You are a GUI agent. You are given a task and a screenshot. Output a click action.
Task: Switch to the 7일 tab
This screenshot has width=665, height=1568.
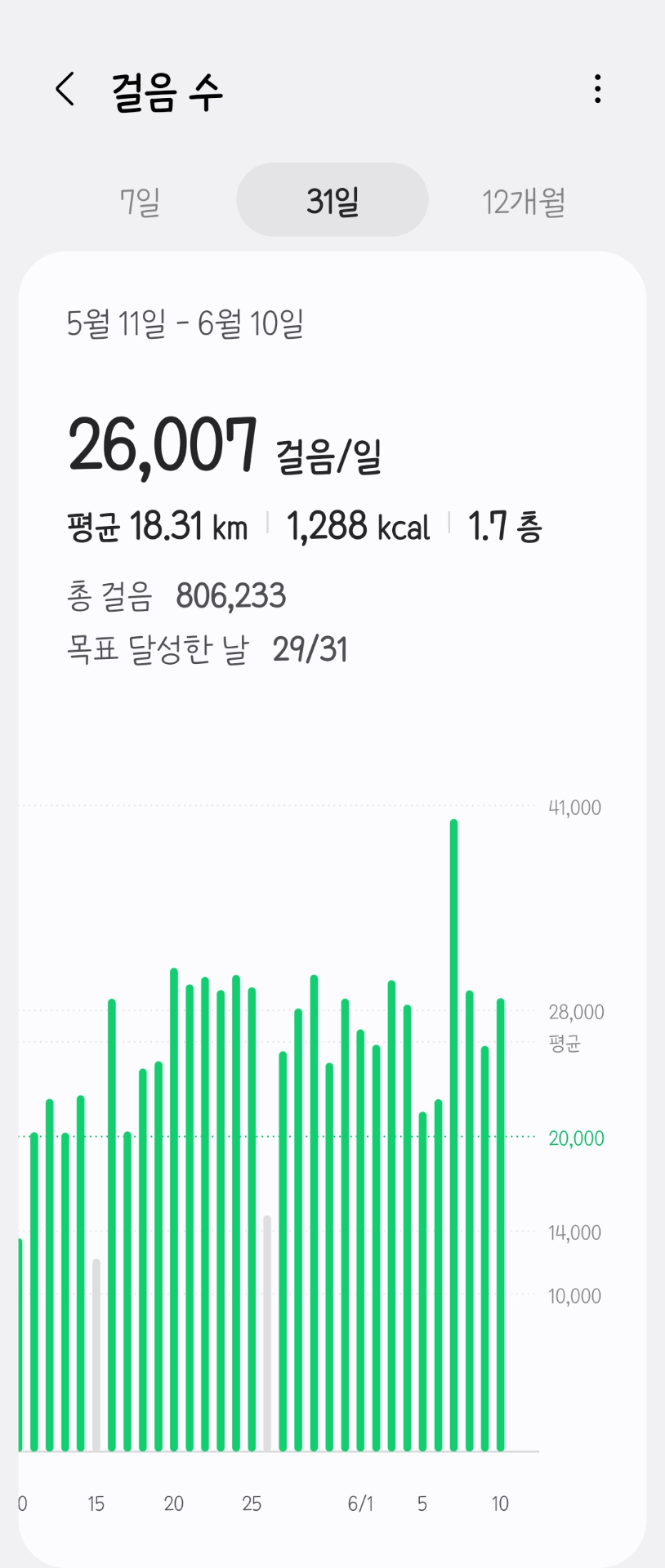click(140, 200)
